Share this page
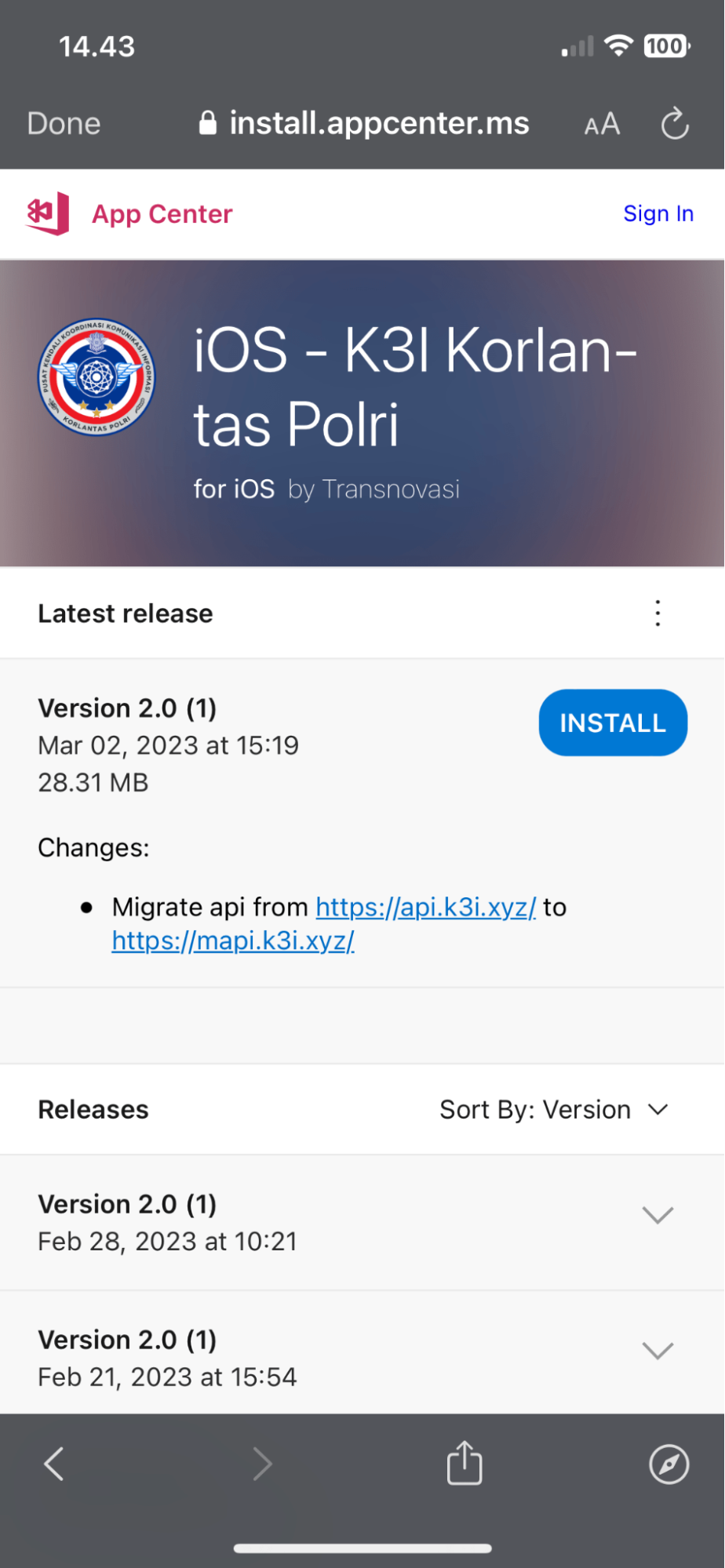This screenshot has width=725, height=1568. click(465, 1463)
